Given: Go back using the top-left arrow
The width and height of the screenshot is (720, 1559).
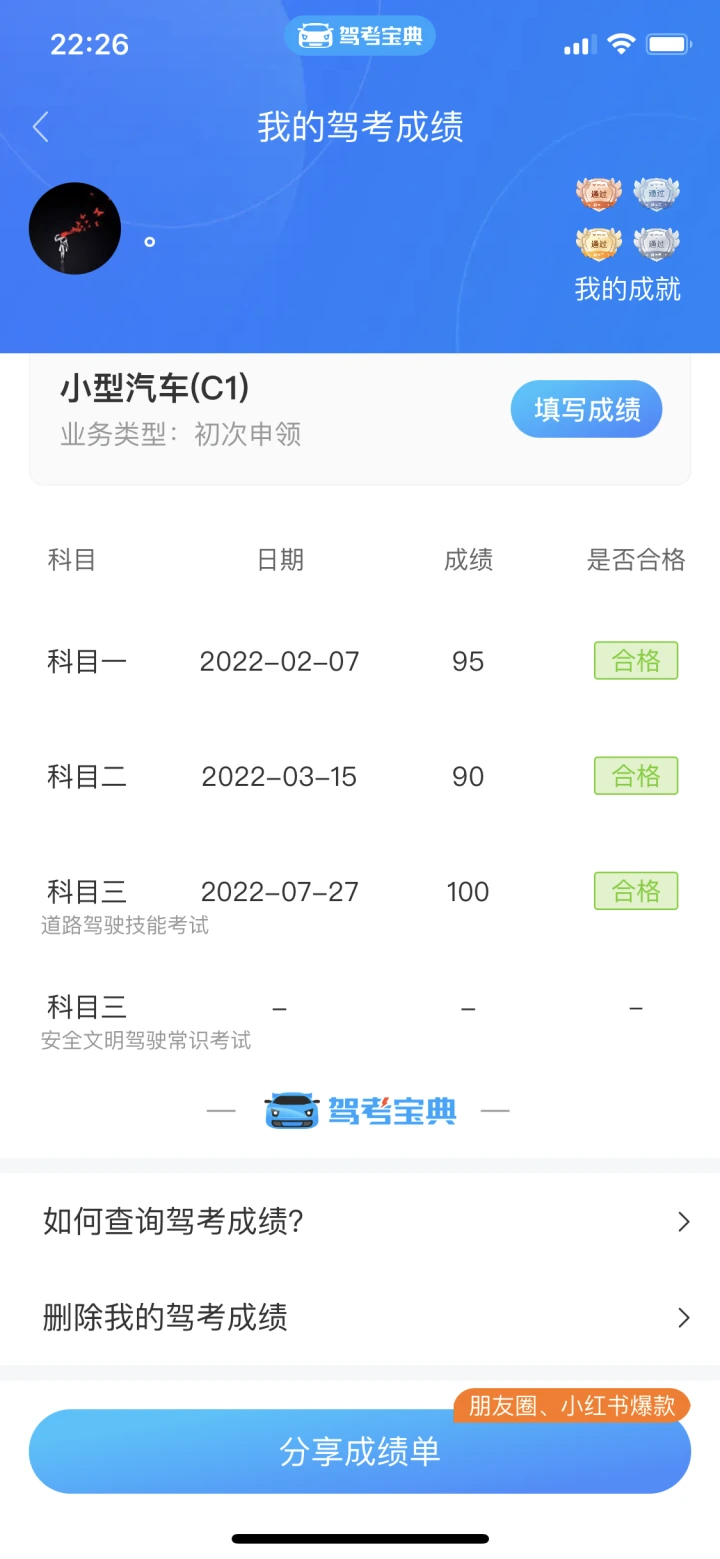Looking at the screenshot, I should [41, 127].
